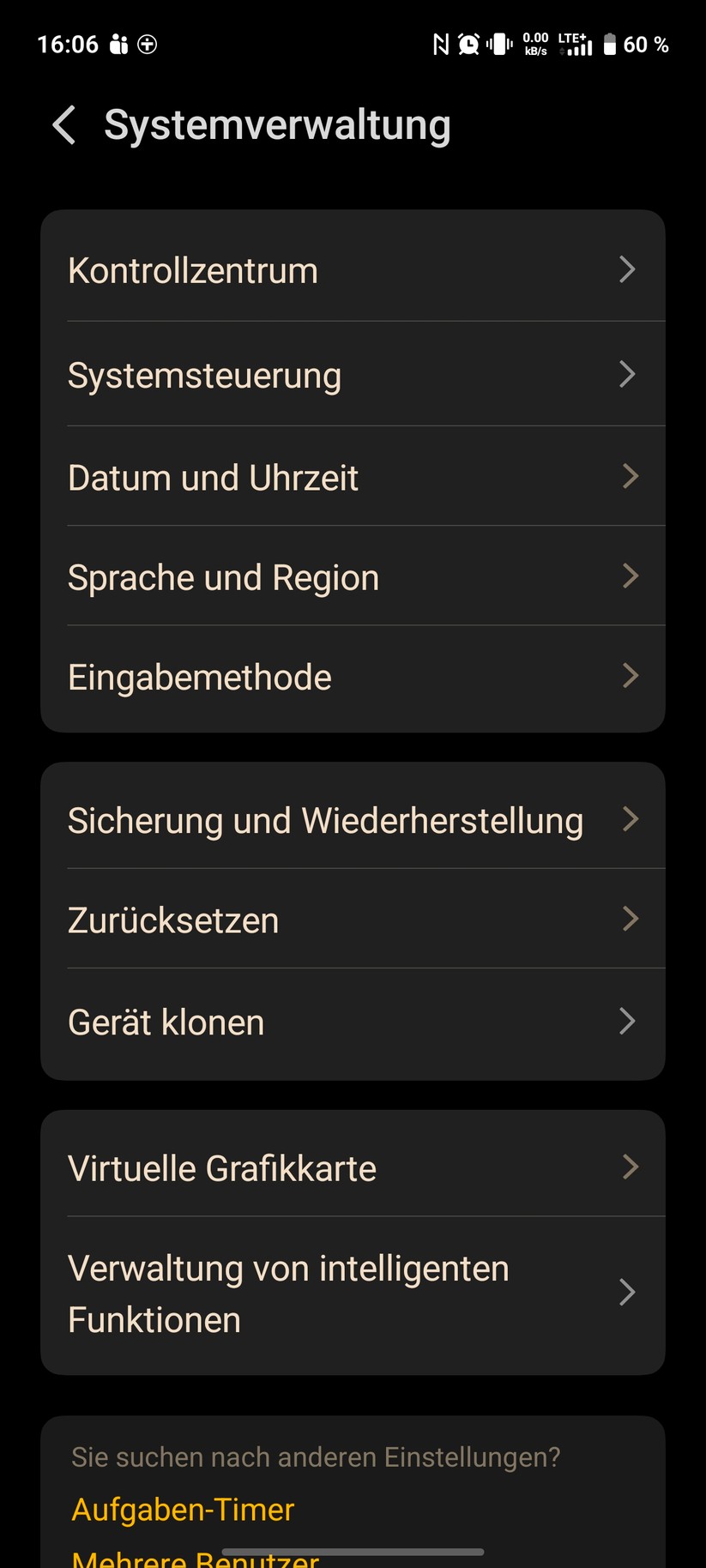Tap the alarm clock status bar icon
Image resolution: width=706 pixels, height=1568 pixels.
coord(468,44)
